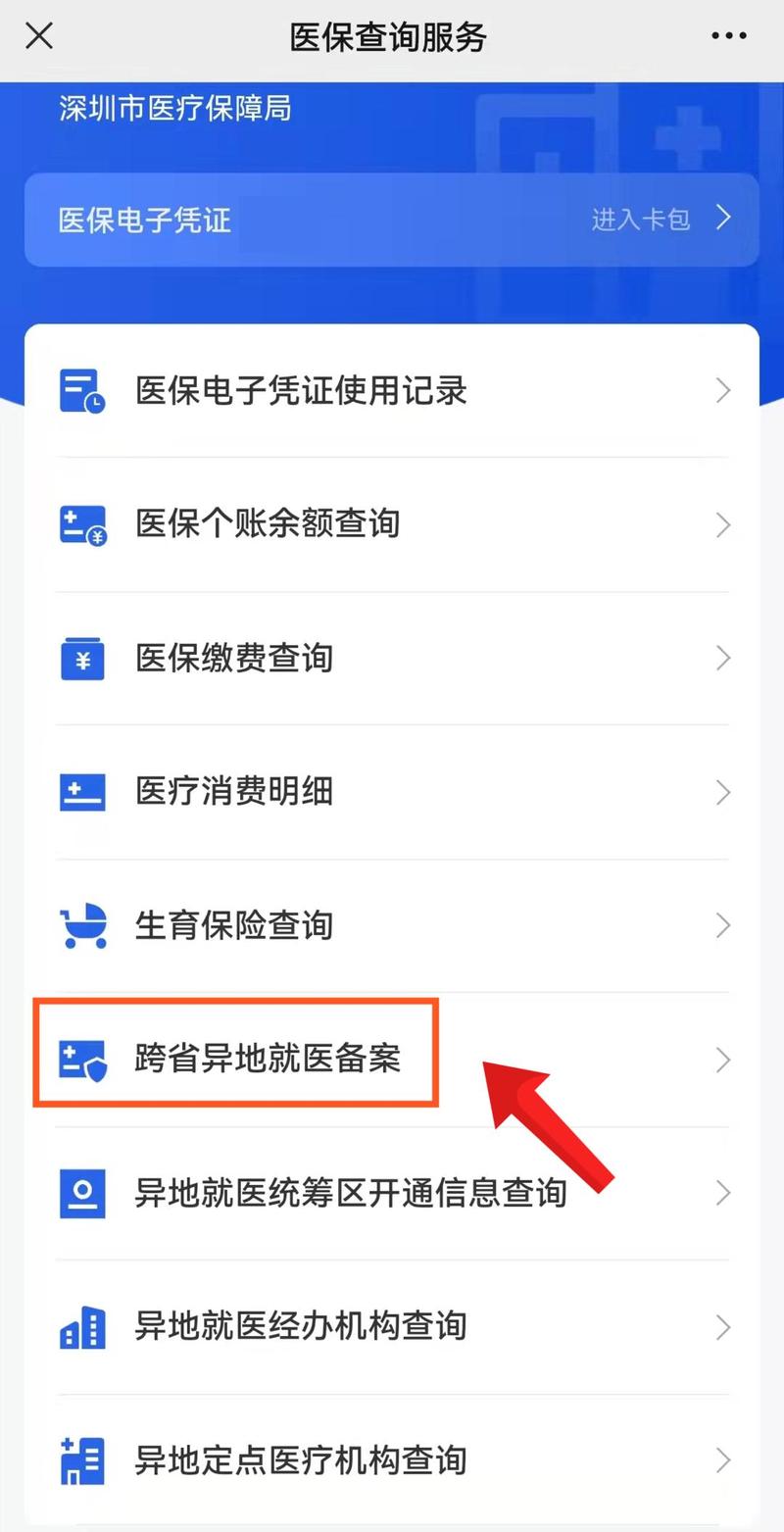Open 医保缴费查询
The image size is (784, 1532).
pyautogui.click(x=392, y=658)
